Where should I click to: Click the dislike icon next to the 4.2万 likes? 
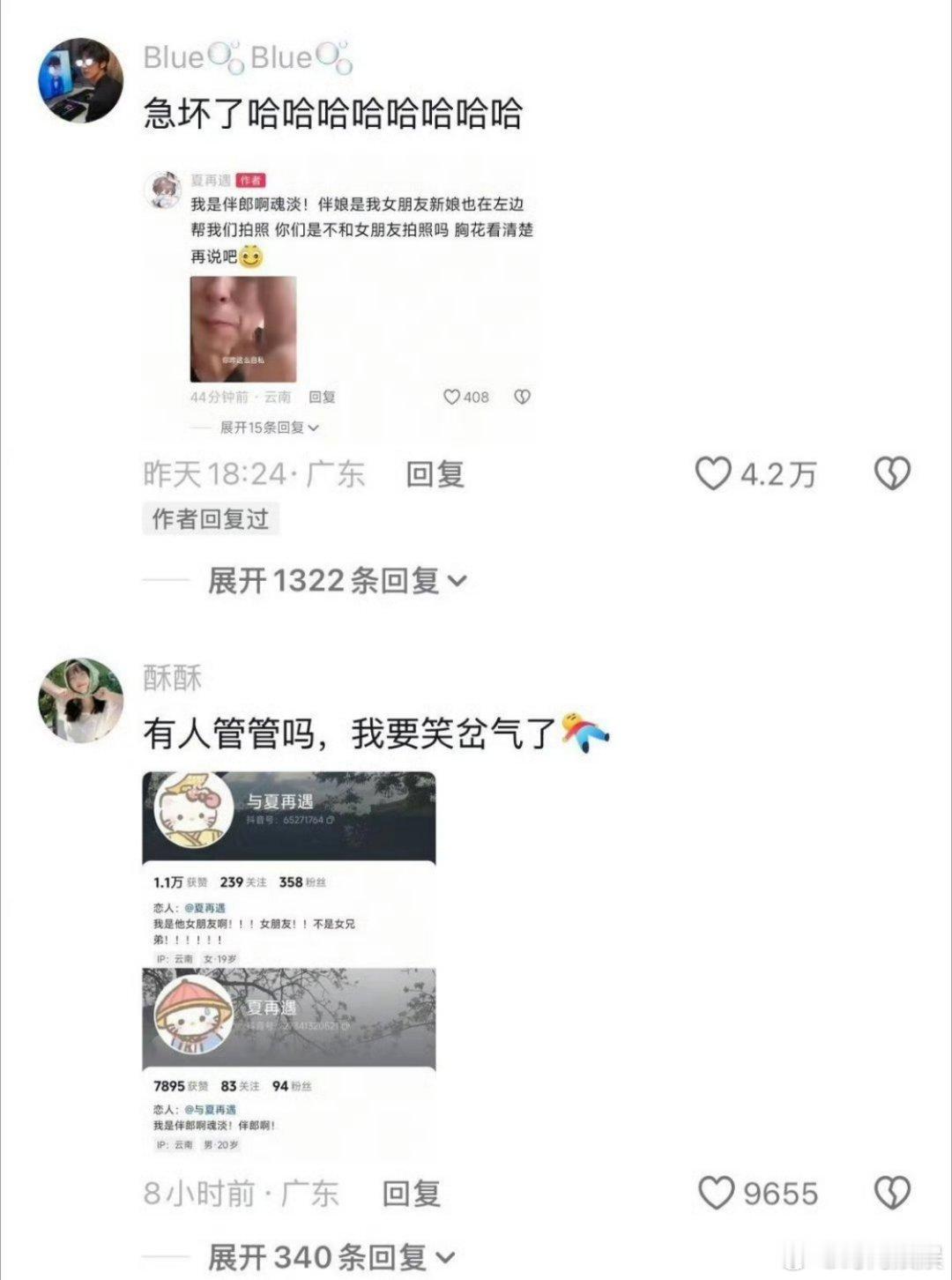point(893,474)
